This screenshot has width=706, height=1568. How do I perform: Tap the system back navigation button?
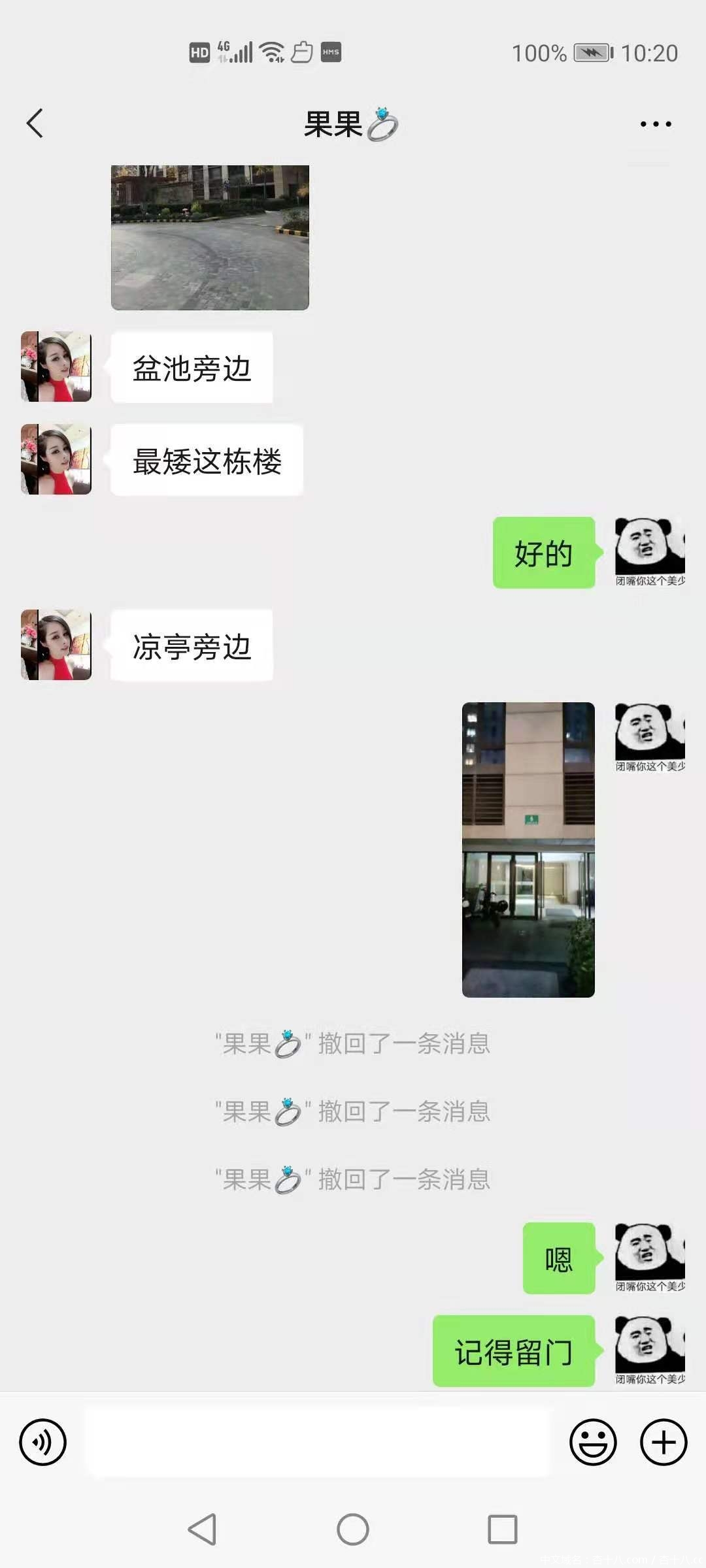[x=202, y=1529]
